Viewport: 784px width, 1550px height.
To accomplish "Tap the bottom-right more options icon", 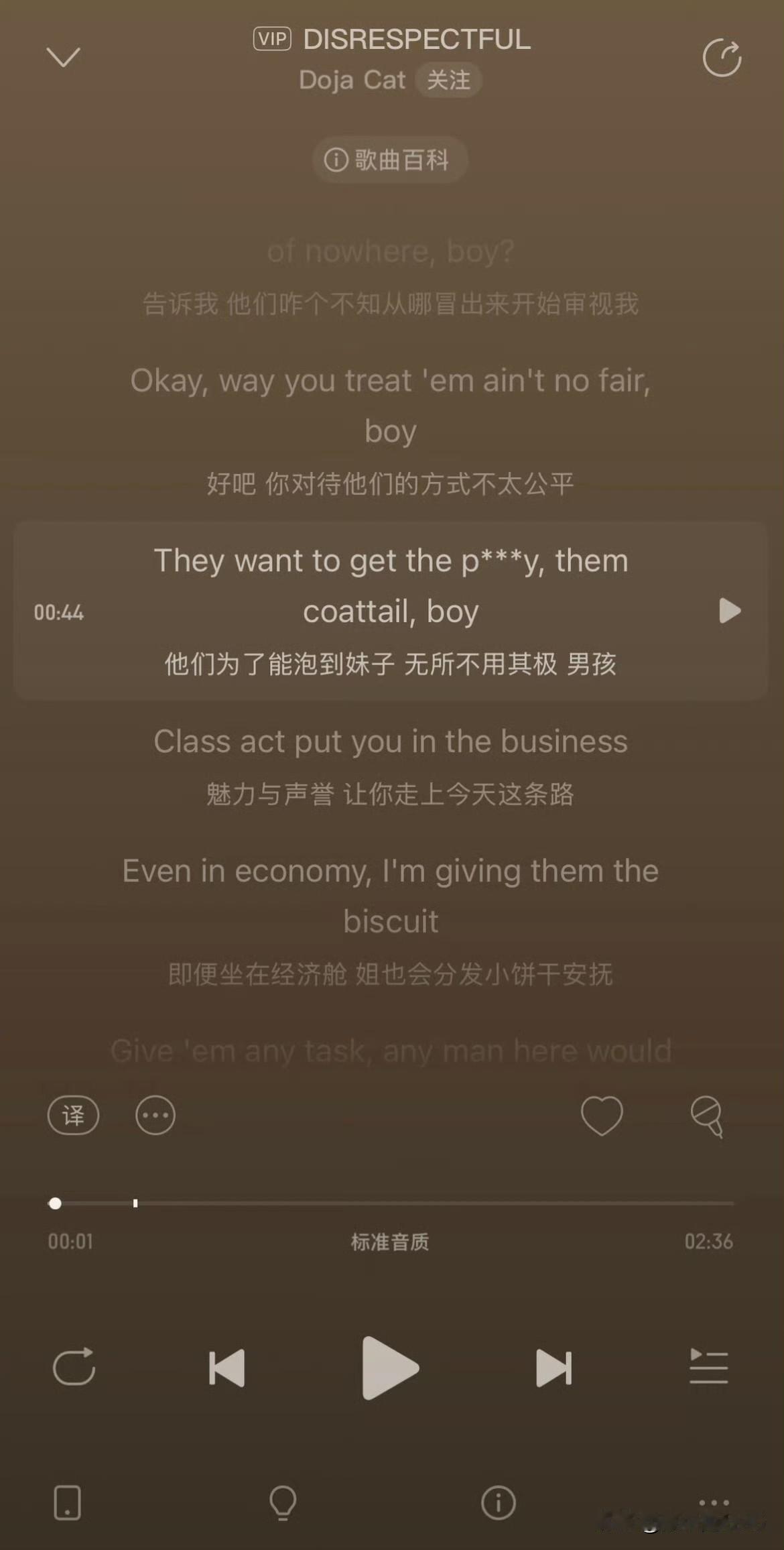I will click(x=714, y=1504).
